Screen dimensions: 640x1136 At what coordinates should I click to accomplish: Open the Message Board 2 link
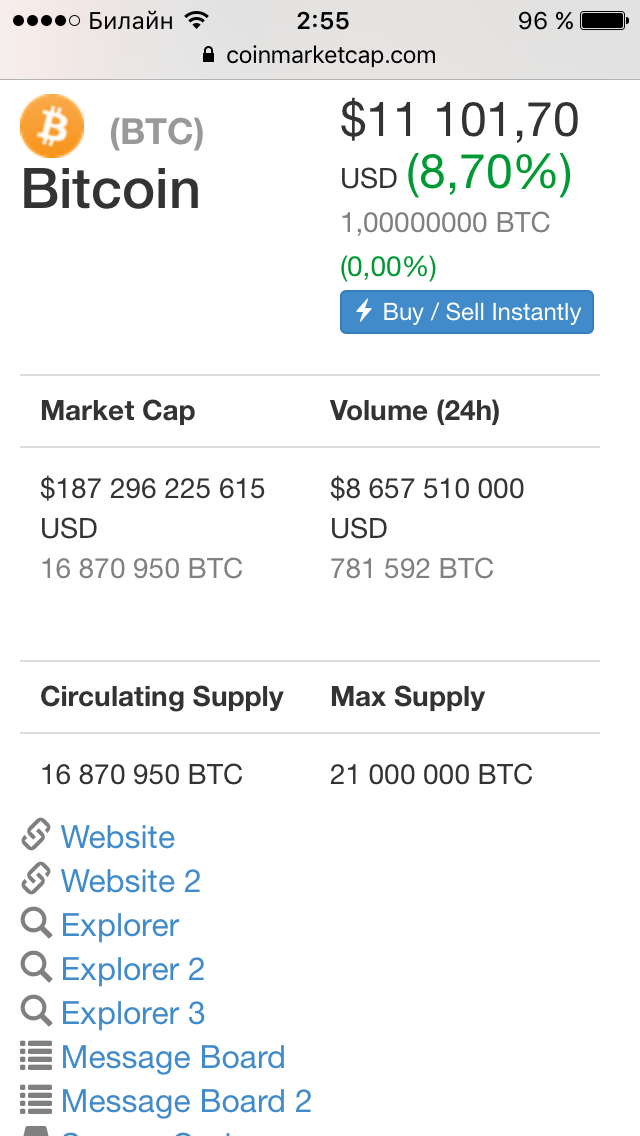[186, 1102]
